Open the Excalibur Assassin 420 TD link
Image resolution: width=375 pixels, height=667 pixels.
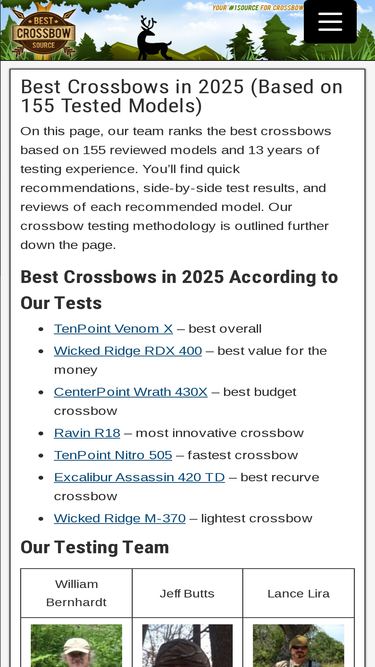139,477
